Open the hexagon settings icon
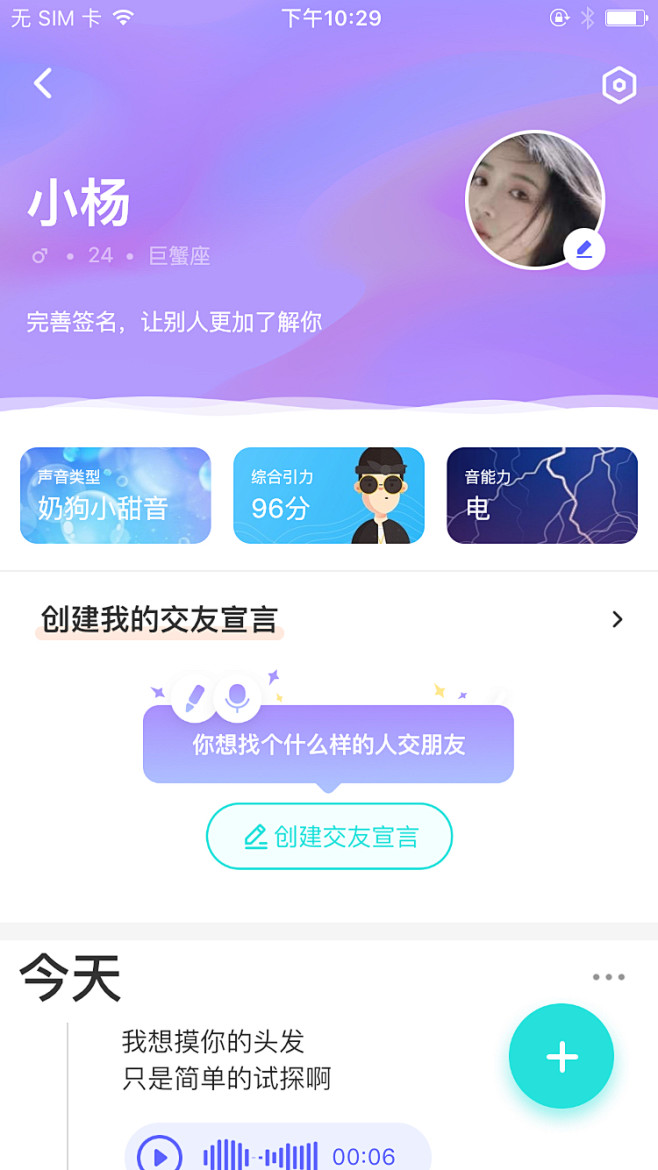This screenshot has height=1170, width=658. (x=619, y=86)
